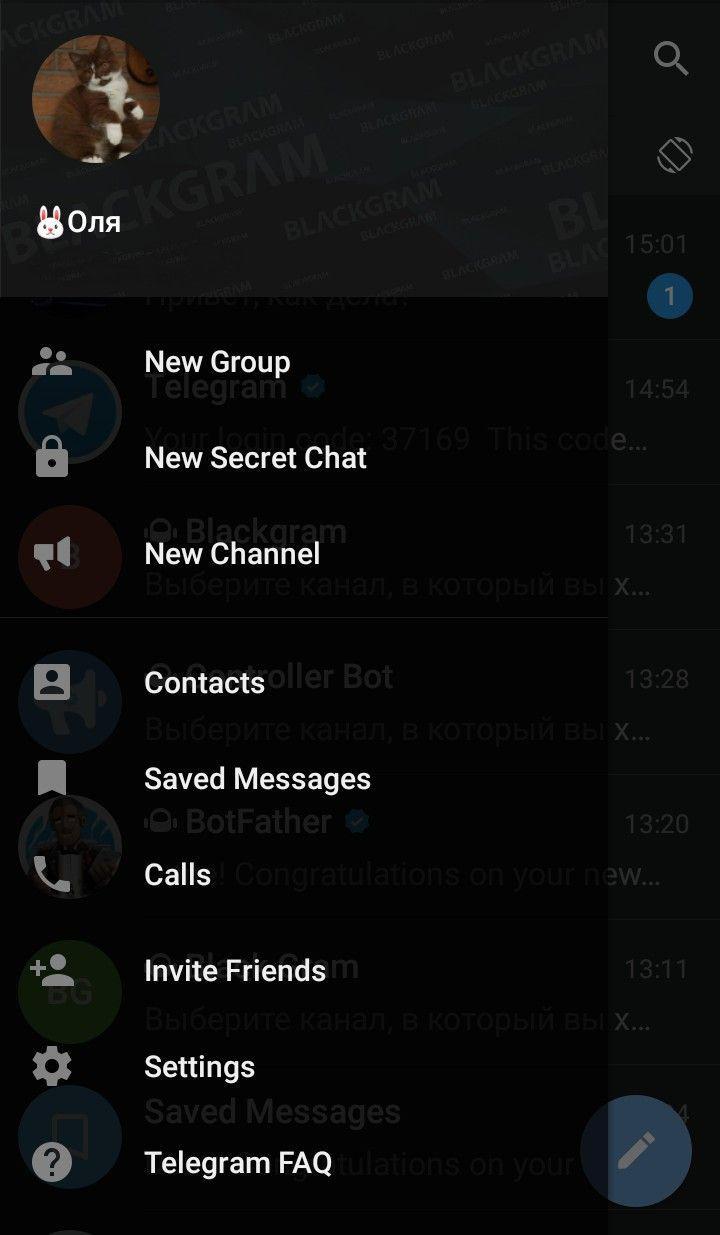The image size is (720, 1235).
Task: Open Contacts list
Action: 204,683
